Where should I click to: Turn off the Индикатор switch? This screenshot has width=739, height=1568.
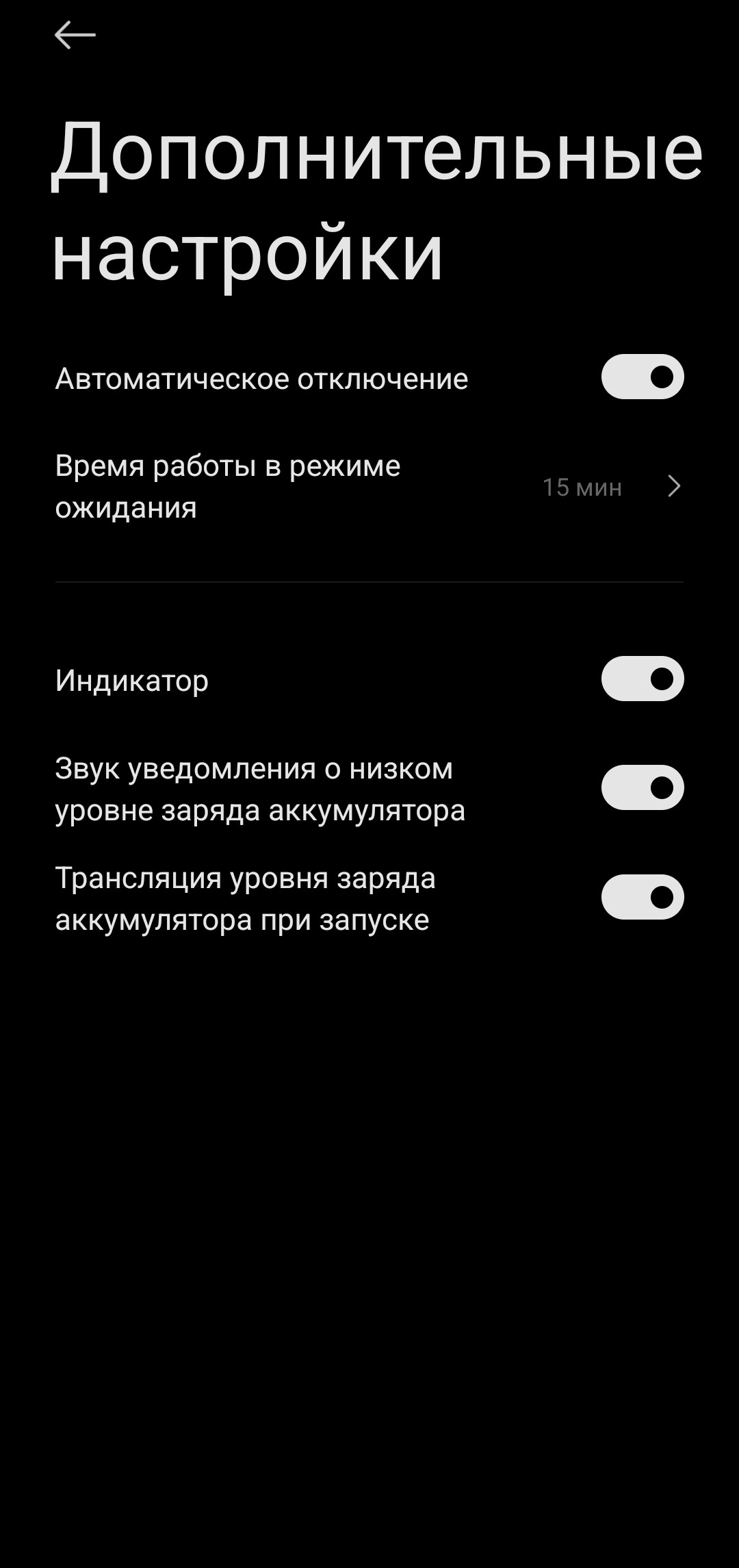(642, 679)
